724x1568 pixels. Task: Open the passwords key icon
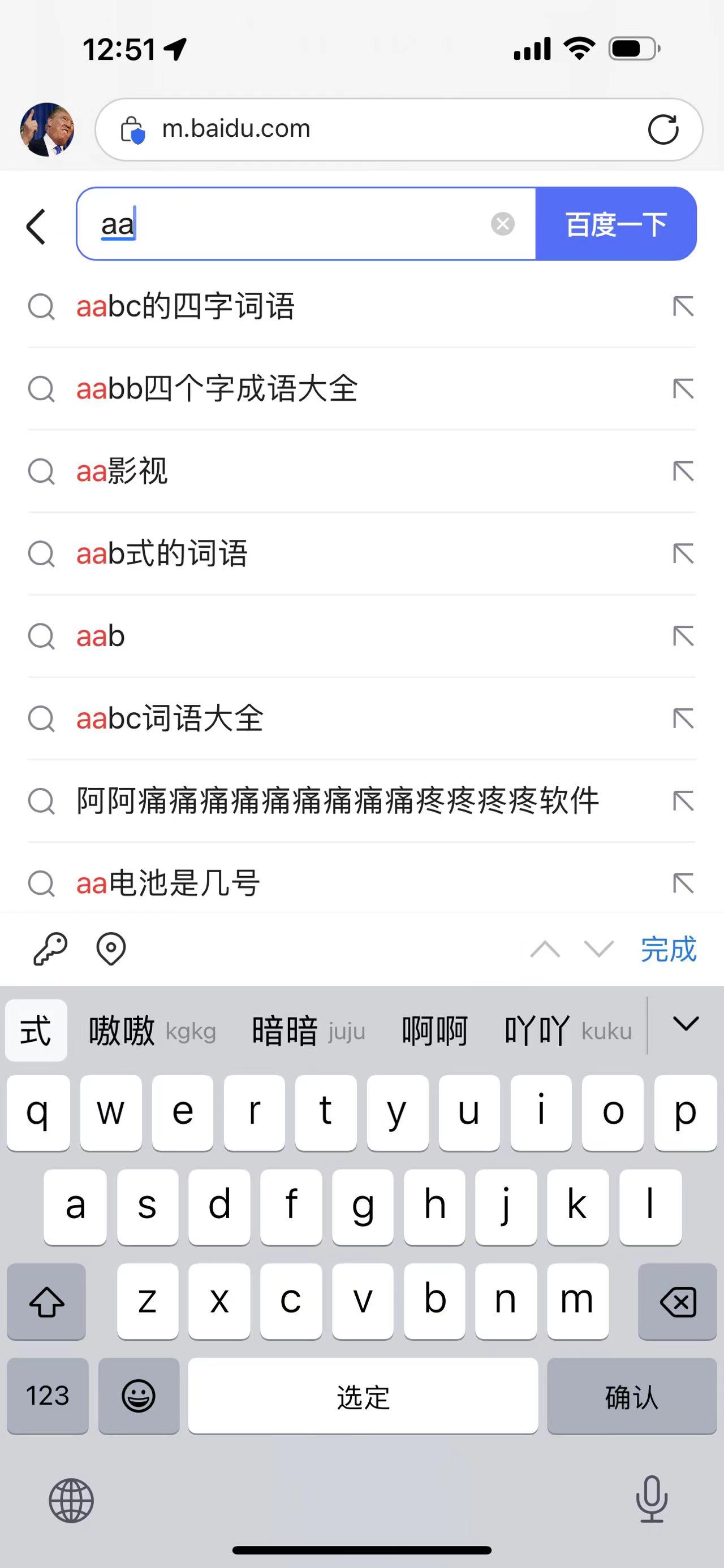(50, 949)
